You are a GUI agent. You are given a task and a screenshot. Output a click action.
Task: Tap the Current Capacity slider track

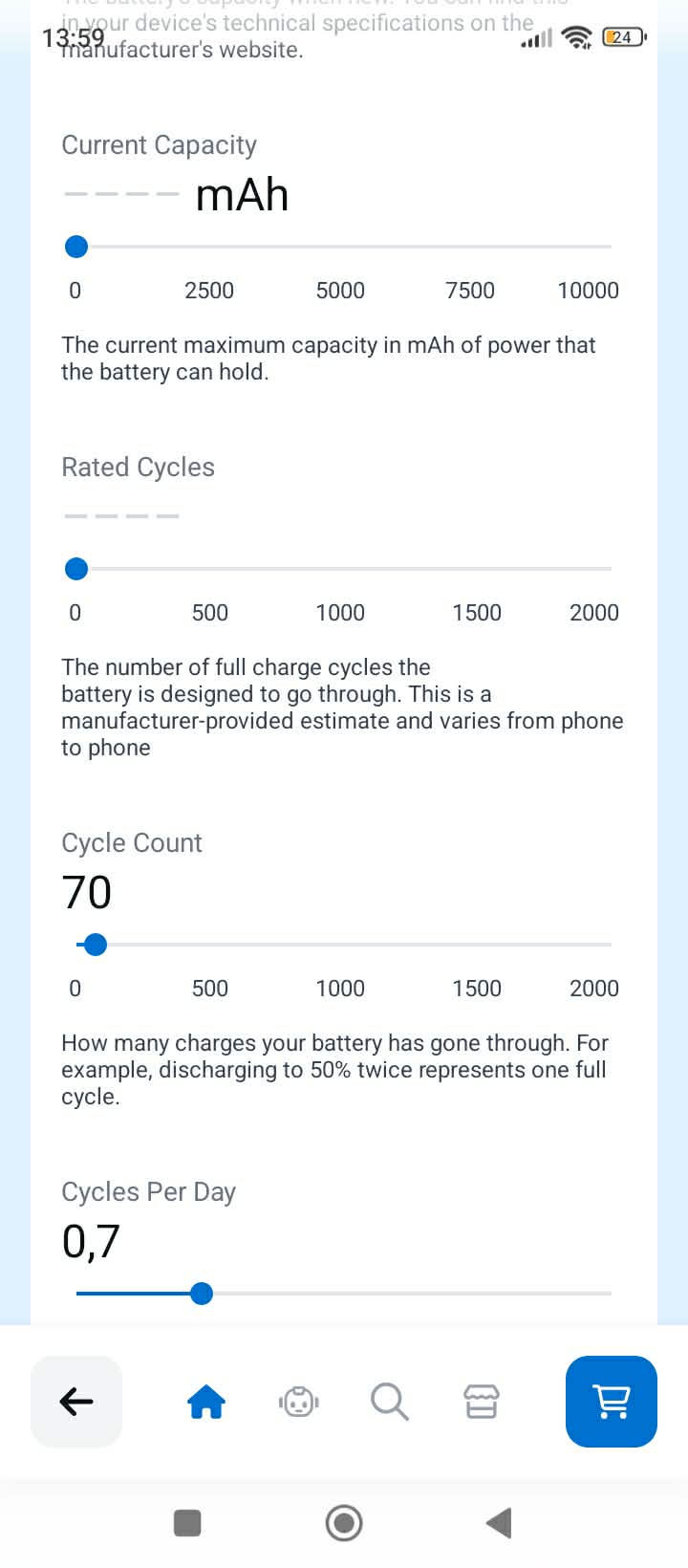pos(344,247)
